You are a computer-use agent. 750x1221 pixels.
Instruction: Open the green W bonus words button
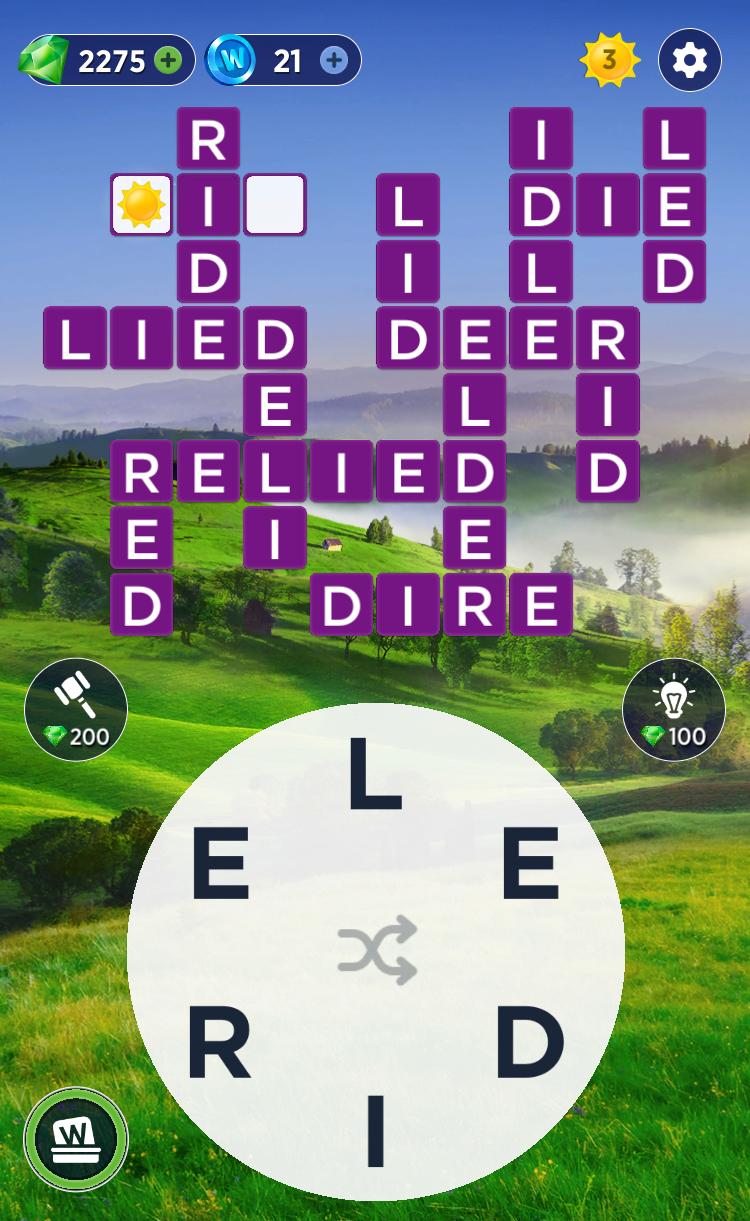(x=76, y=1140)
